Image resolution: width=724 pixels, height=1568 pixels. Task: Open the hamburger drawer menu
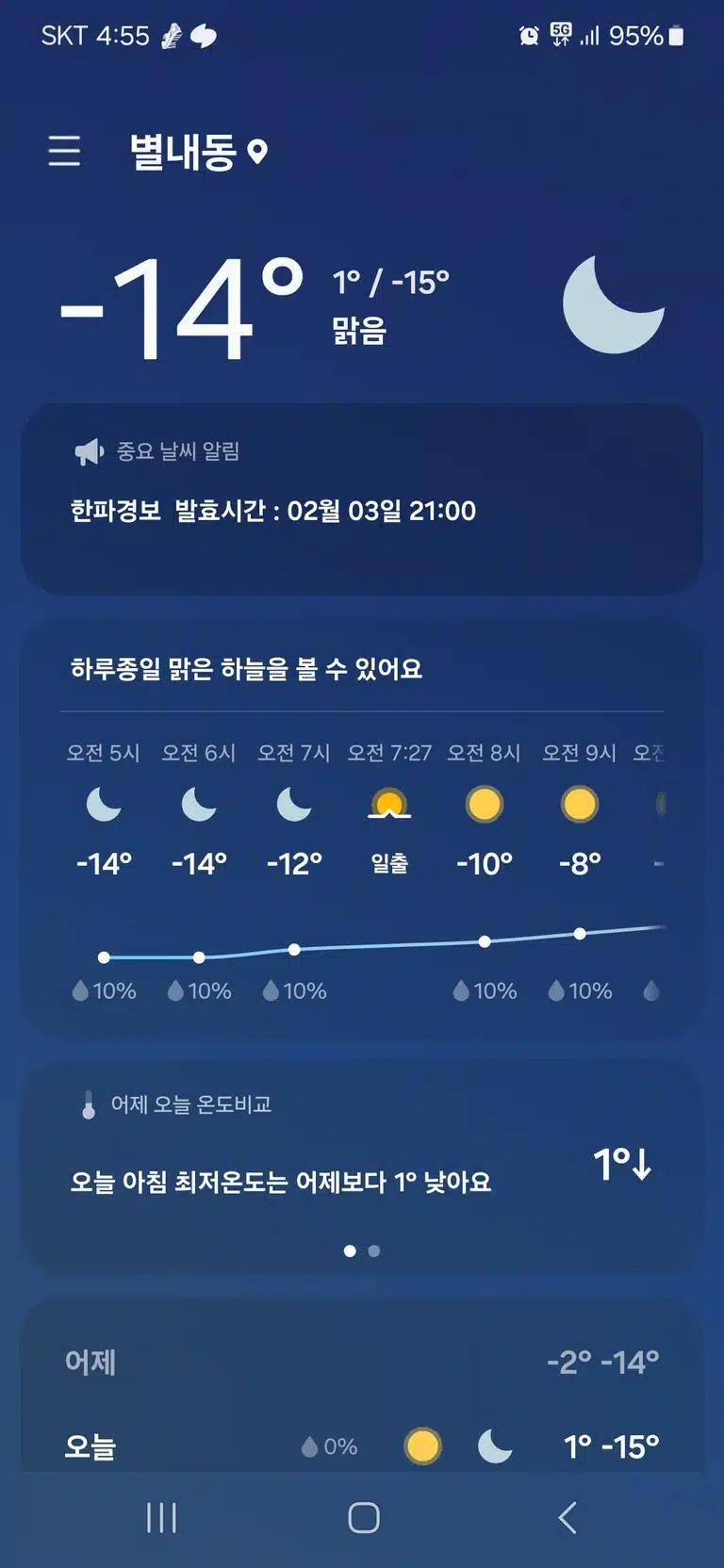click(64, 151)
